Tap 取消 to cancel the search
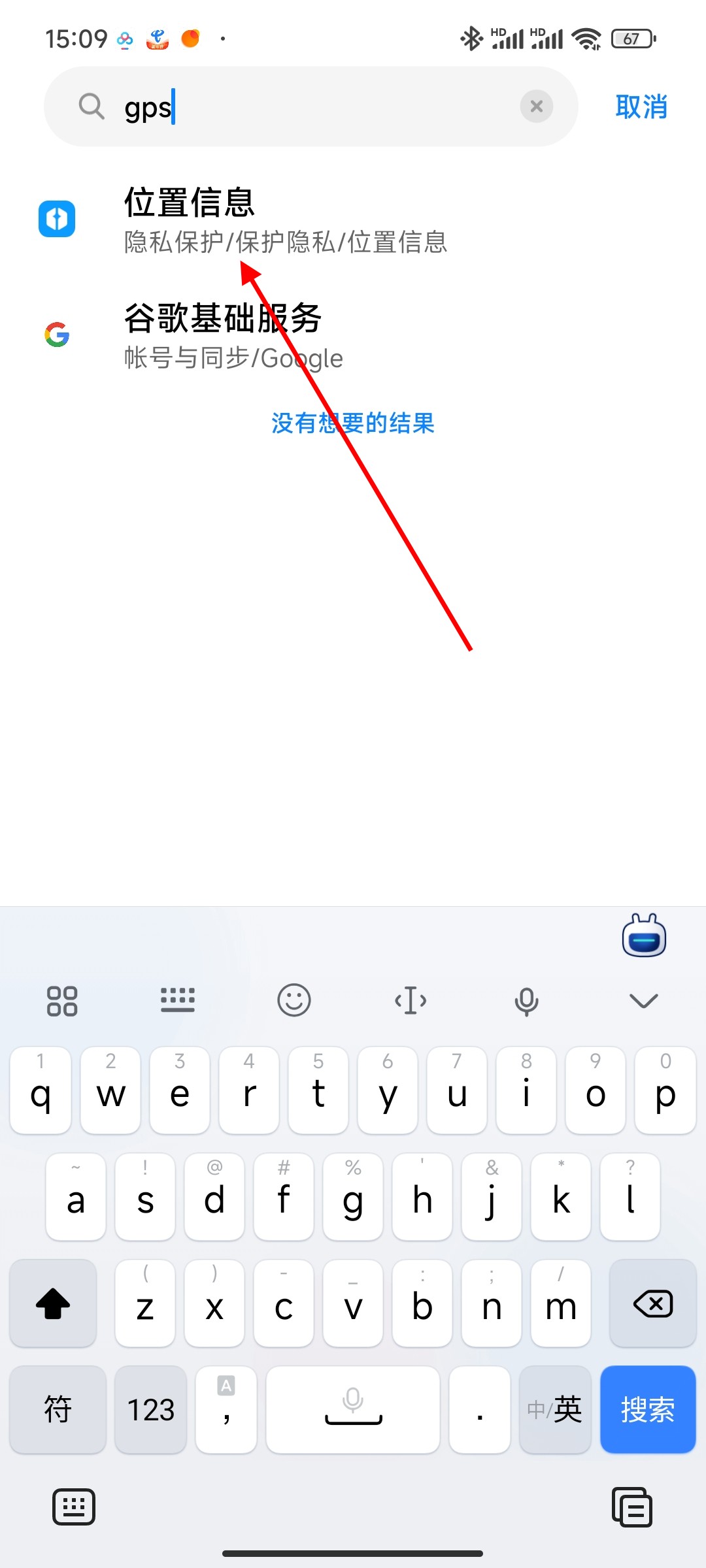 641,106
